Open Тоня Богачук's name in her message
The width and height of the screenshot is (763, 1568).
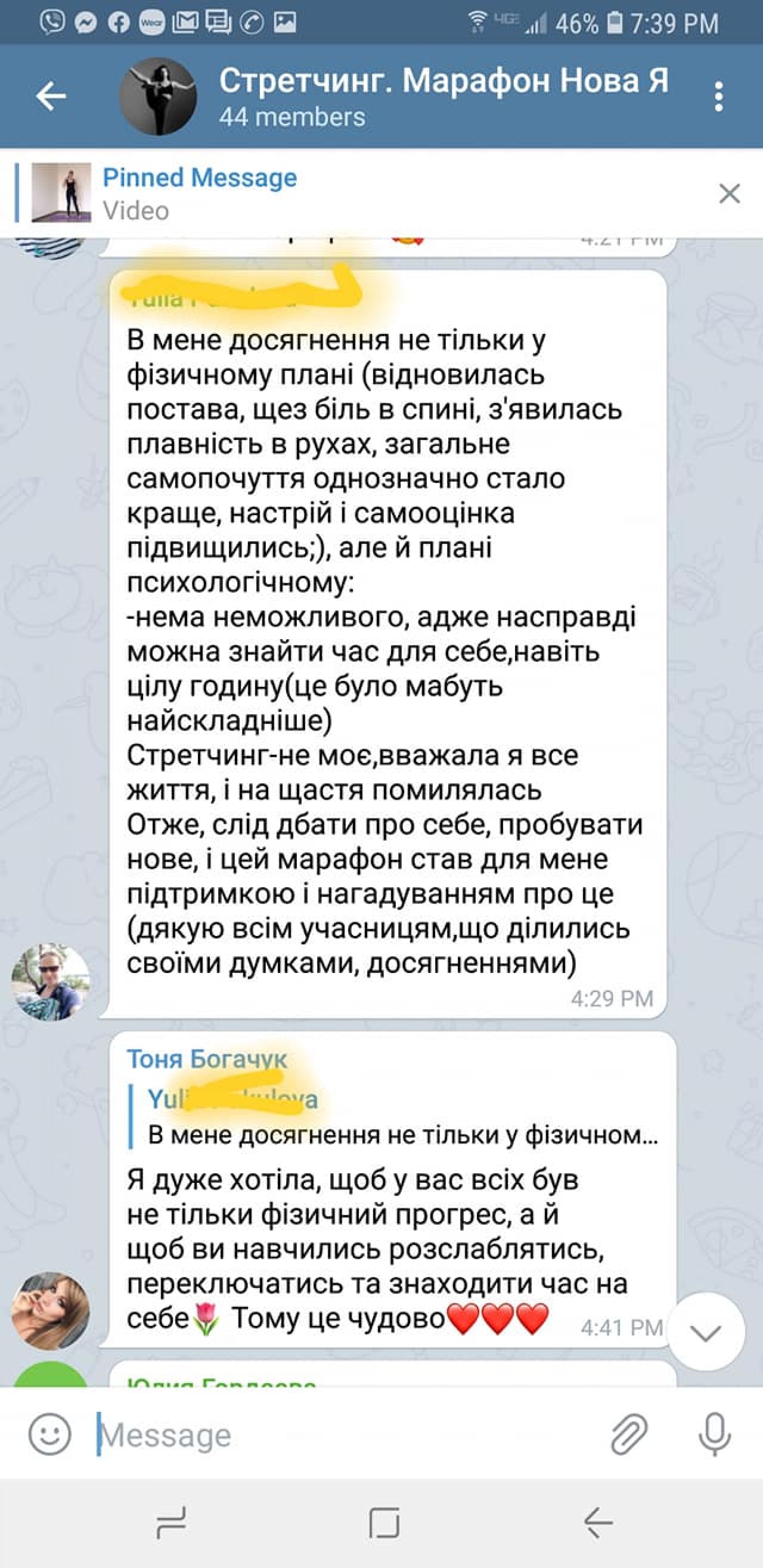pyautogui.click(x=207, y=1059)
